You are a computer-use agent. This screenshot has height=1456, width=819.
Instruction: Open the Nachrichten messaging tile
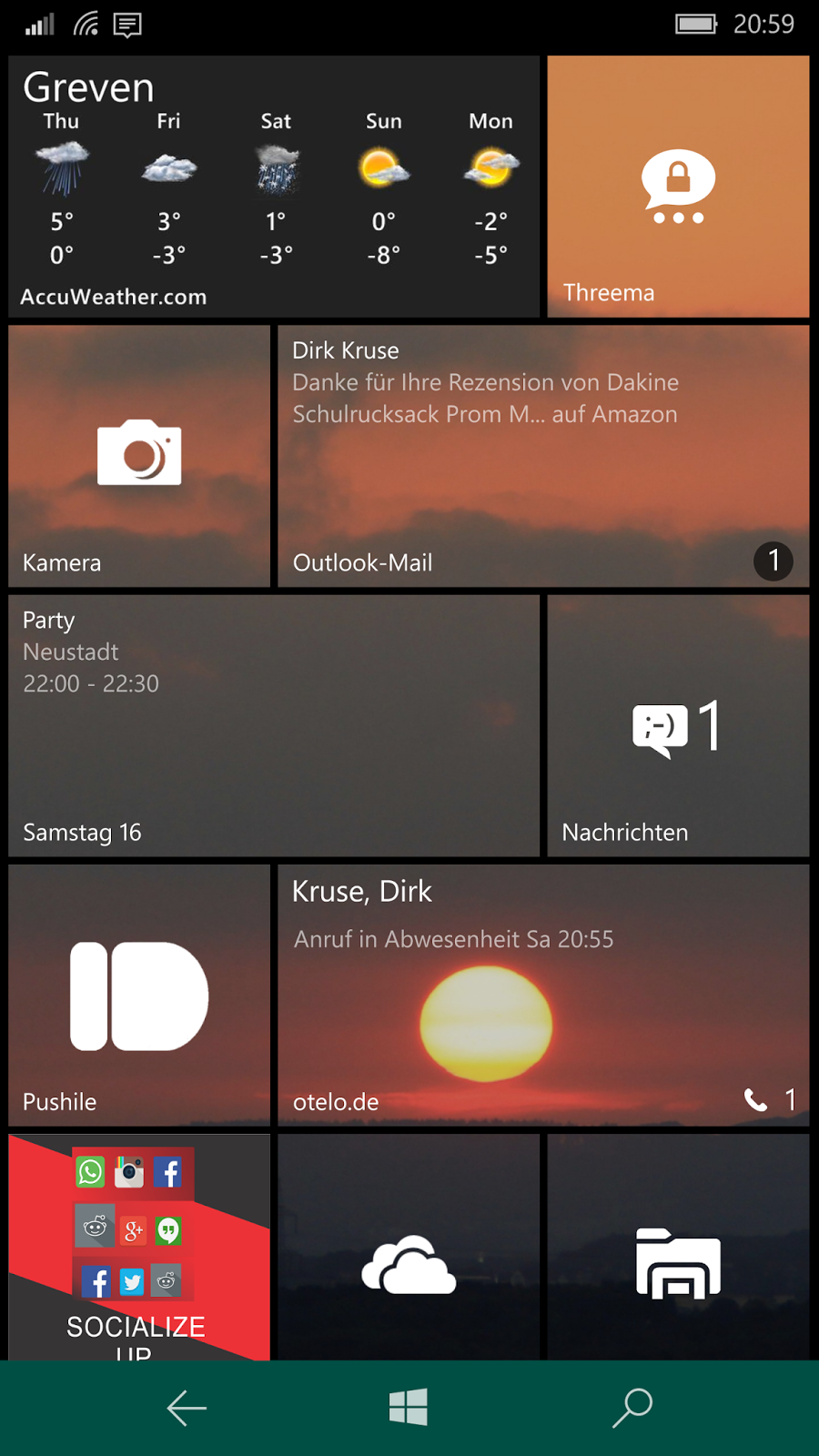678,725
